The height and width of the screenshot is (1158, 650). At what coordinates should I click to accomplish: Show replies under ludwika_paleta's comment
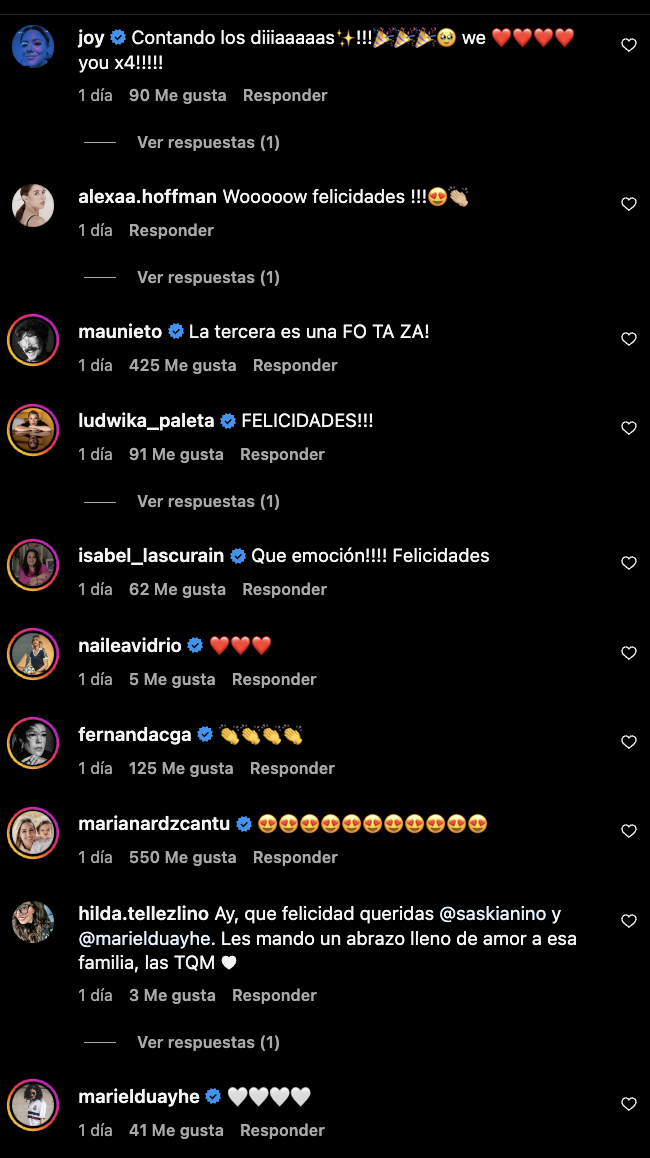pos(208,501)
